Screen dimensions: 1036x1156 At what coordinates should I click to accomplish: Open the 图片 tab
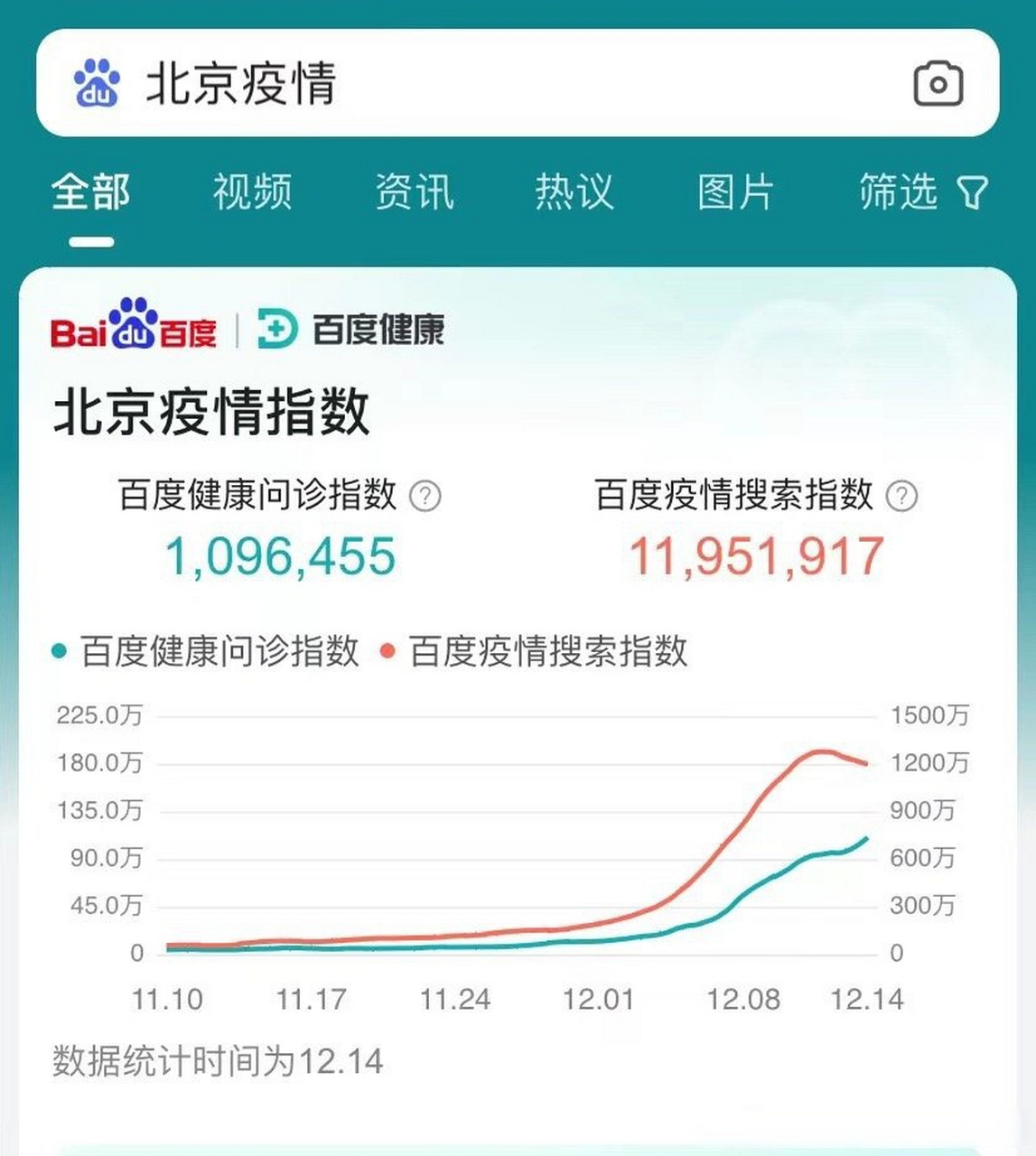(x=733, y=191)
